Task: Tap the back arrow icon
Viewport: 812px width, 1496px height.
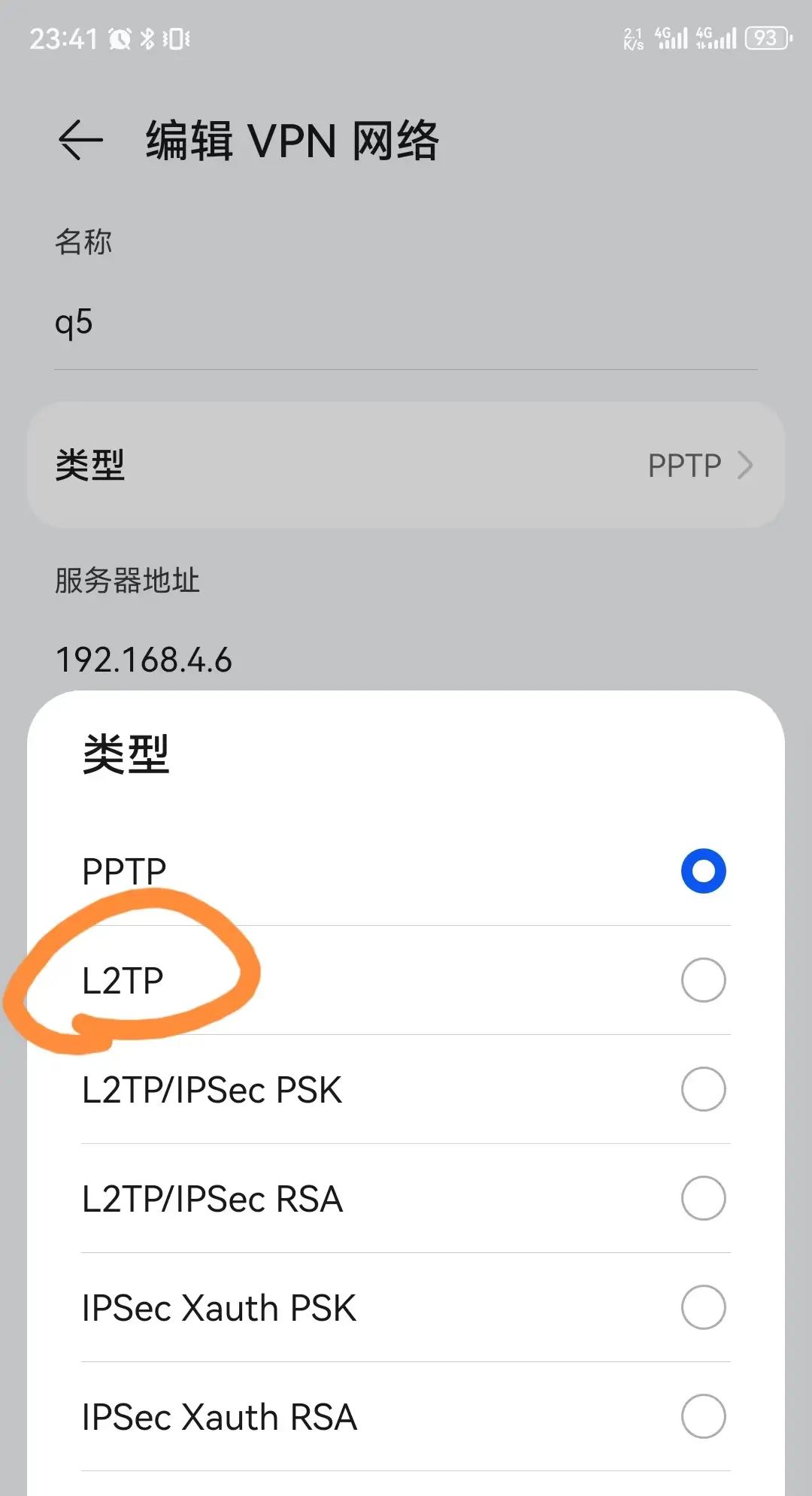Action: click(x=78, y=139)
